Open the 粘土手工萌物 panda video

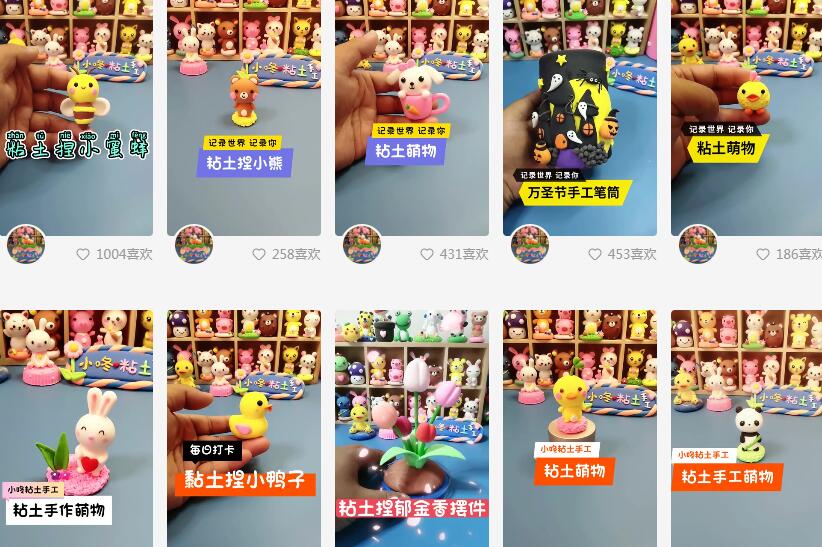[746, 430]
